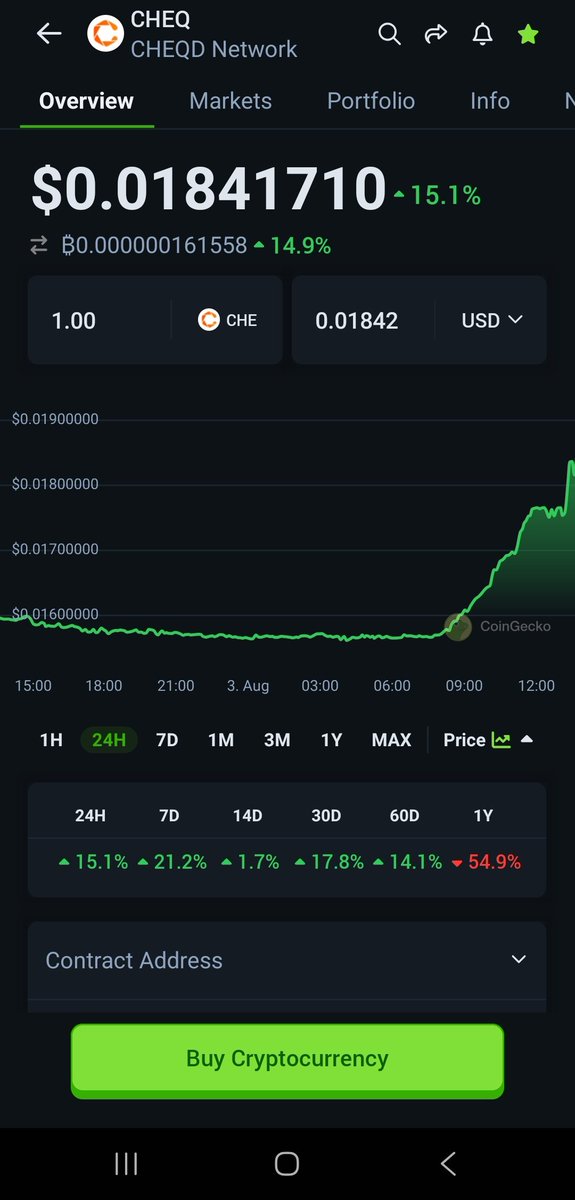
Task: Select the 1Y chart range
Action: click(x=331, y=740)
